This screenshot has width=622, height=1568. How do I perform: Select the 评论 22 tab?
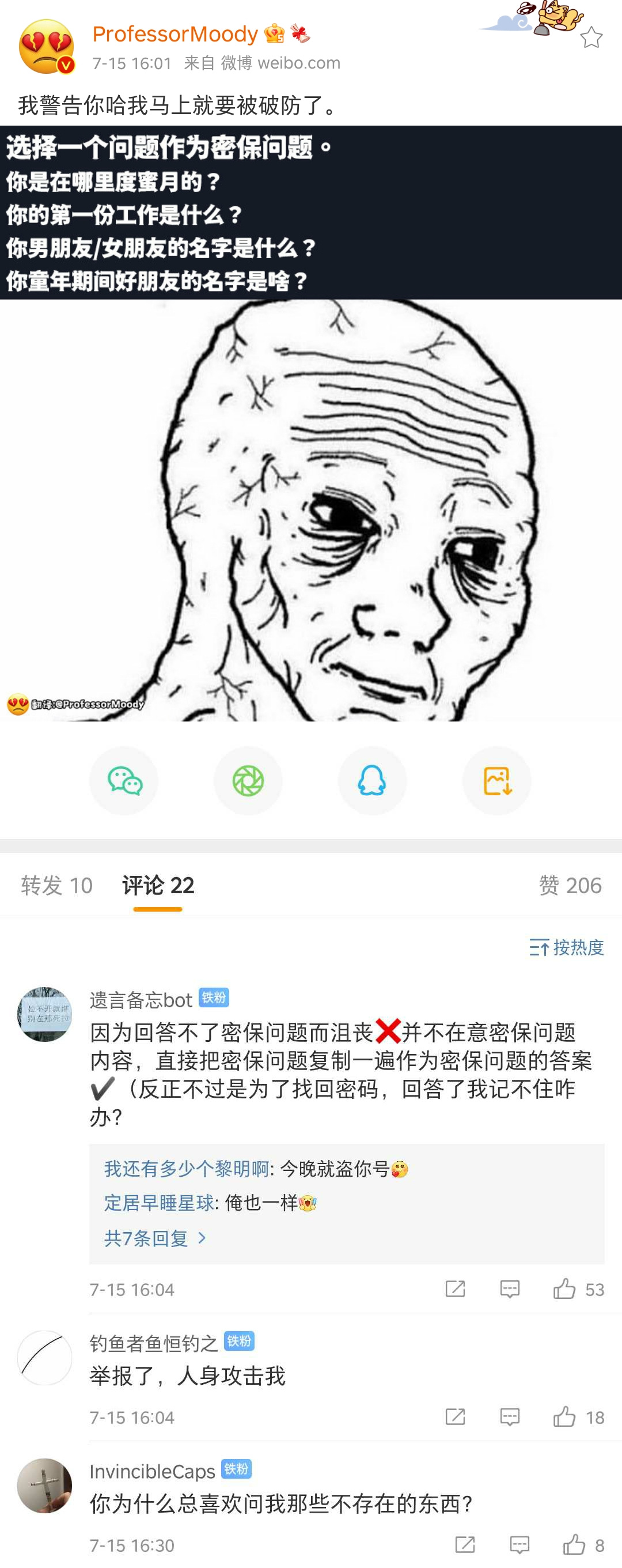[158, 885]
